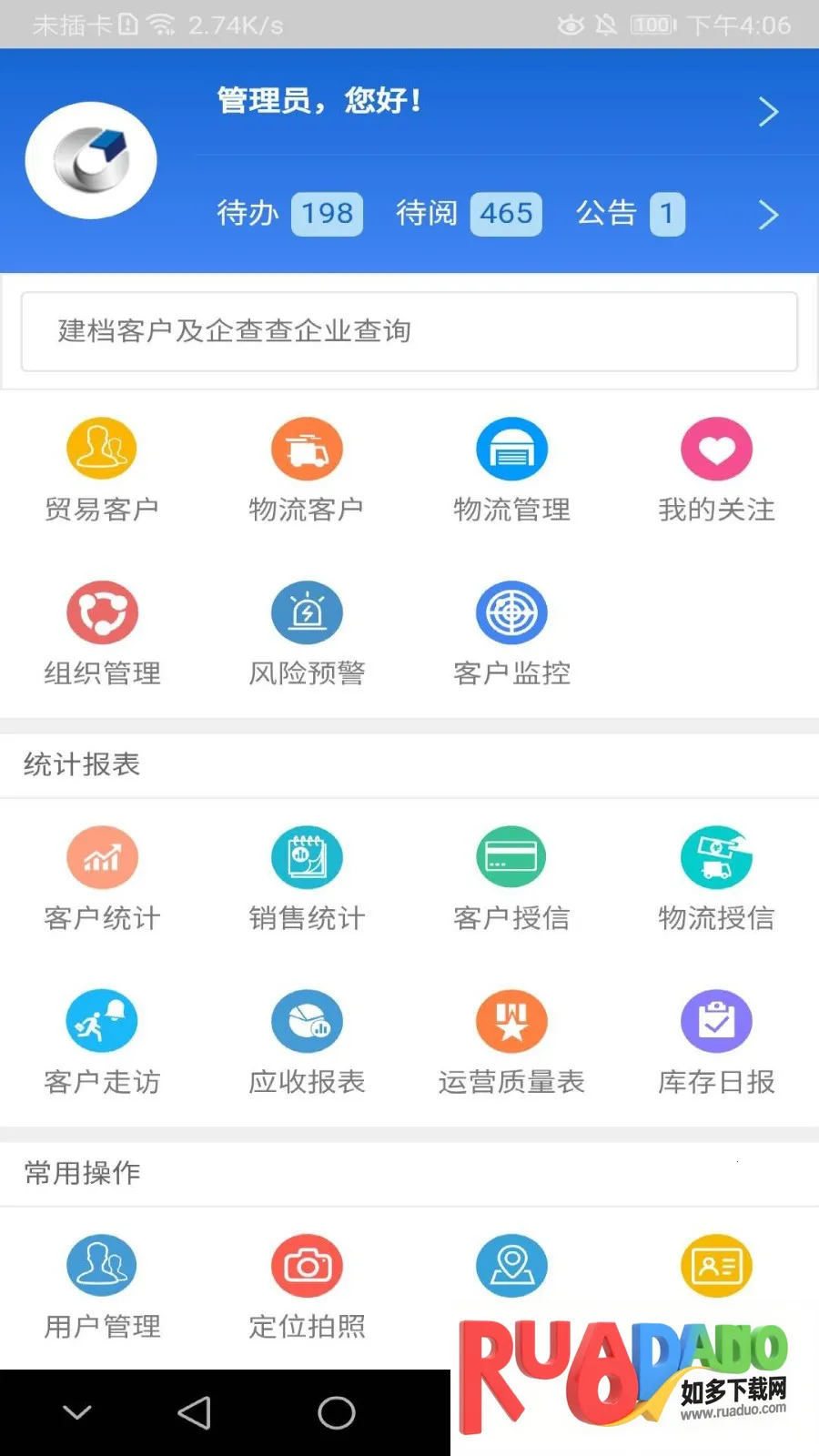Open 我的关注 favorites
The width and height of the screenshot is (819, 1456).
[x=716, y=469]
